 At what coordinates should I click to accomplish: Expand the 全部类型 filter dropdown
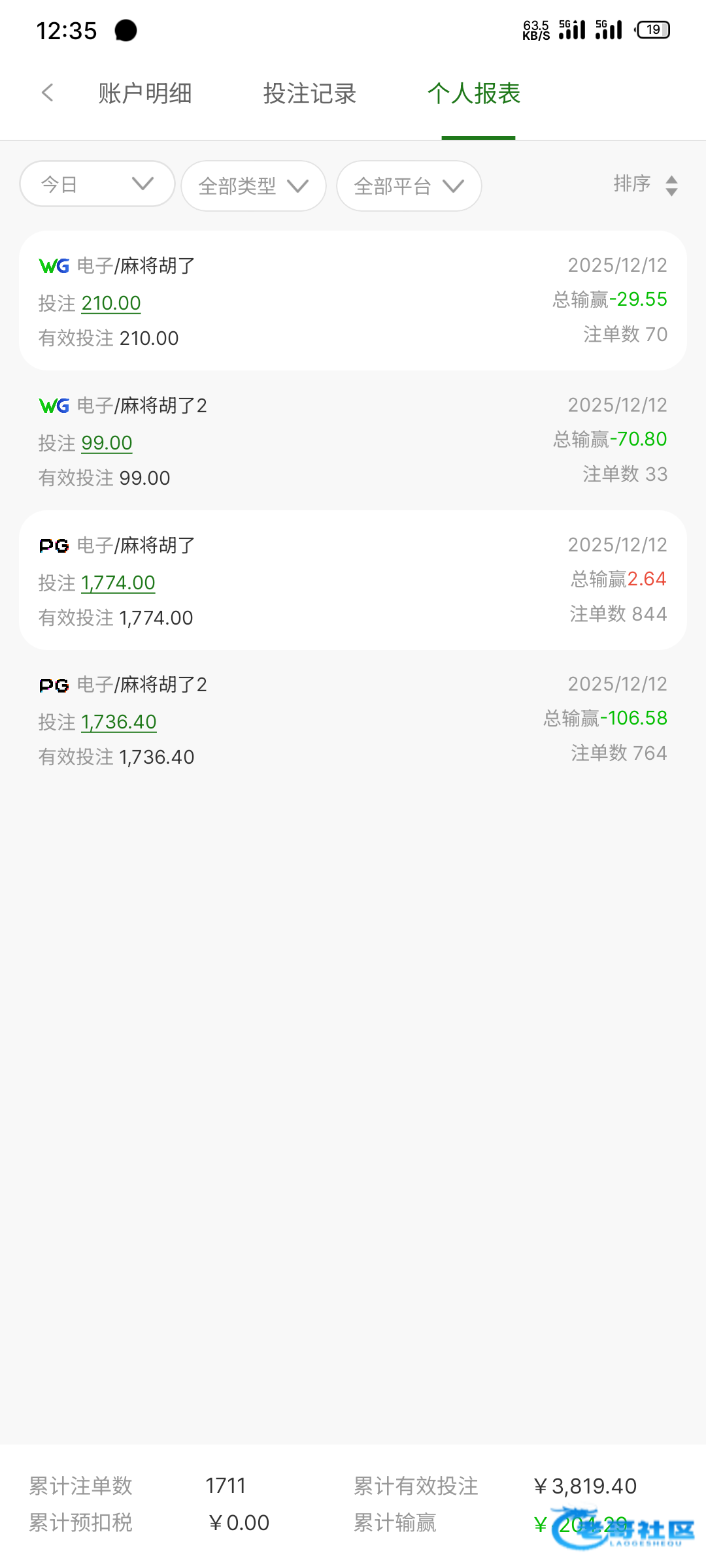[253, 186]
